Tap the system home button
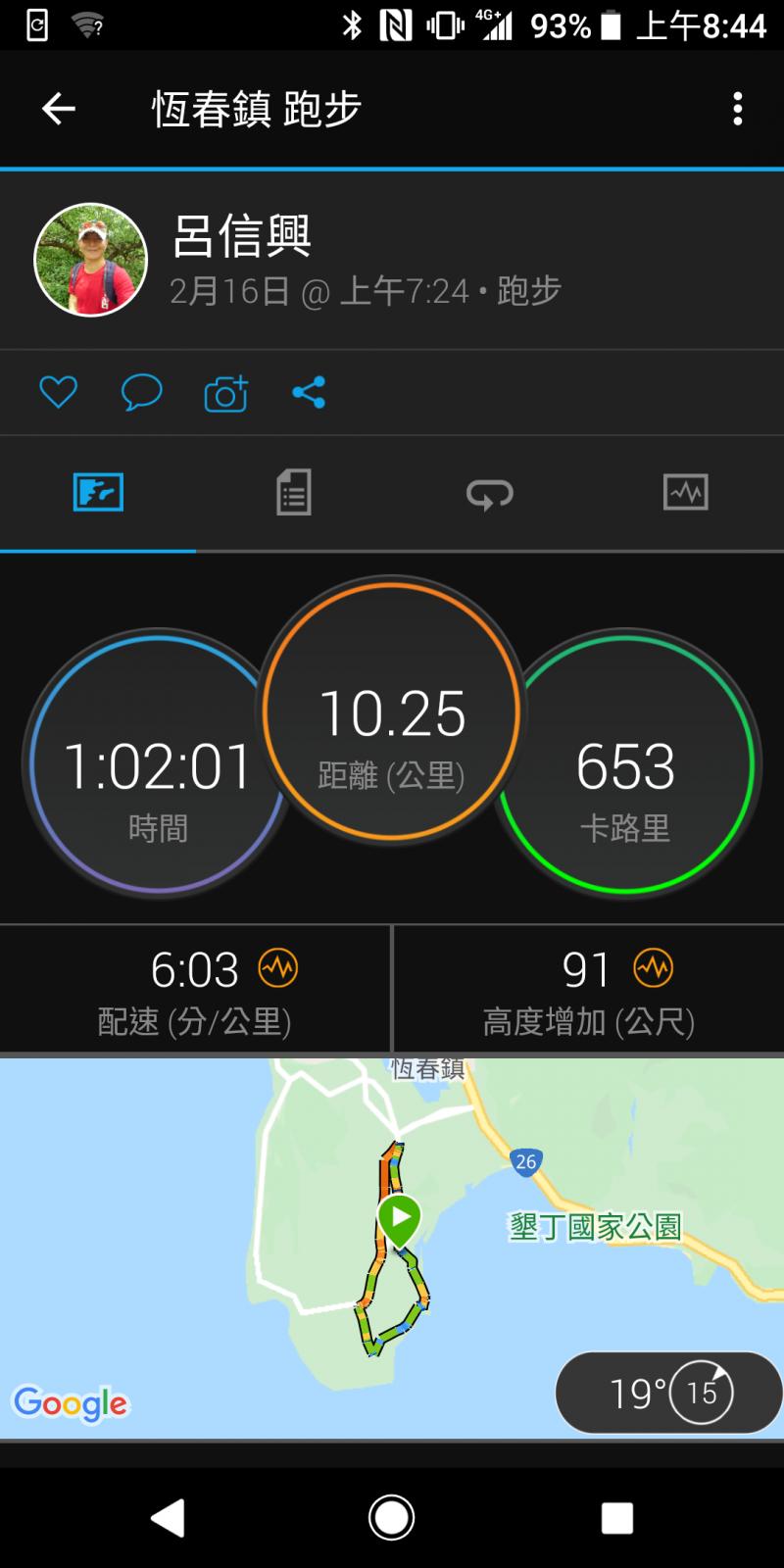This screenshot has height=1568, width=784. (x=391, y=1518)
